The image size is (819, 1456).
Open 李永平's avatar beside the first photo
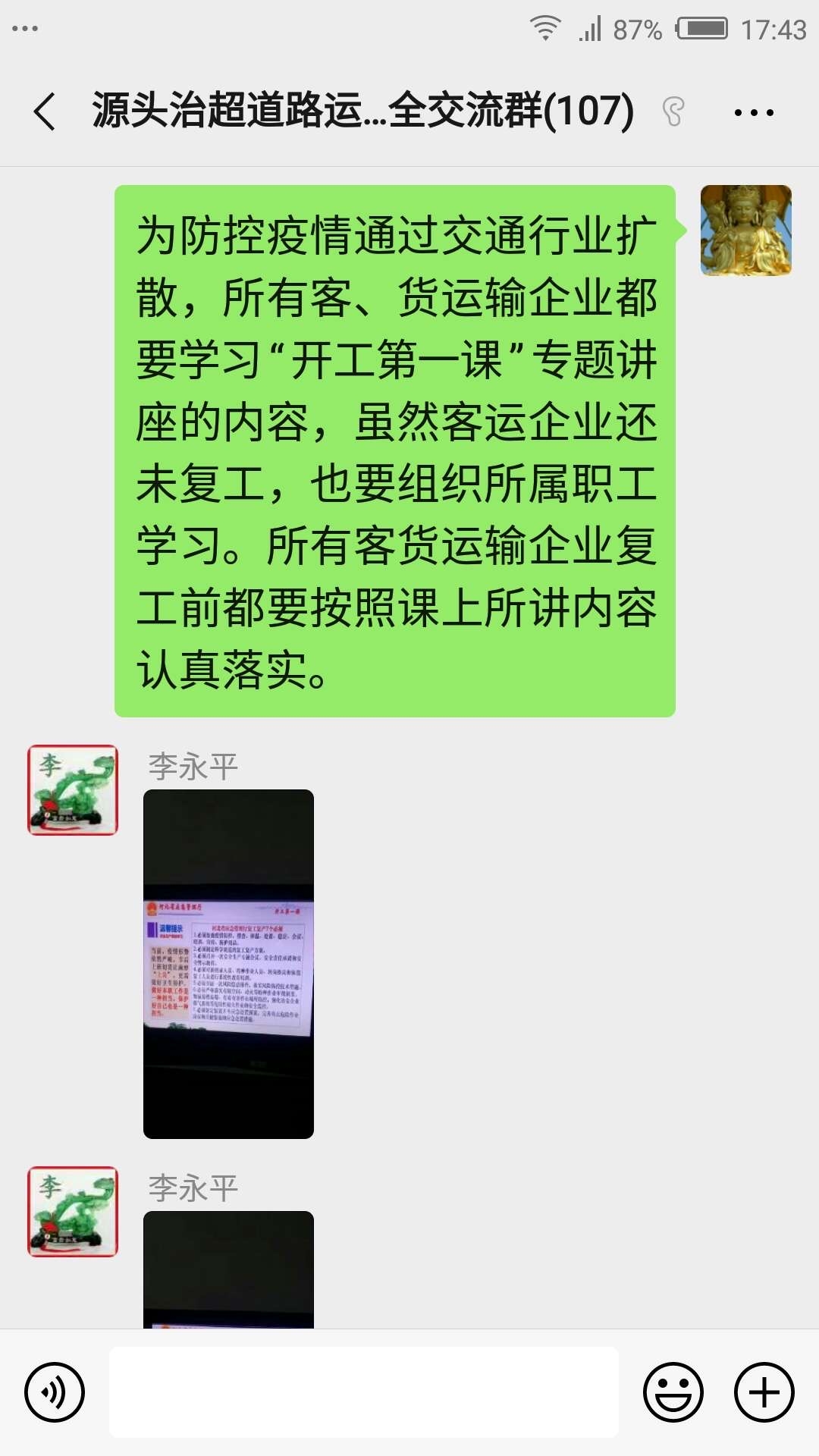click(x=73, y=790)
